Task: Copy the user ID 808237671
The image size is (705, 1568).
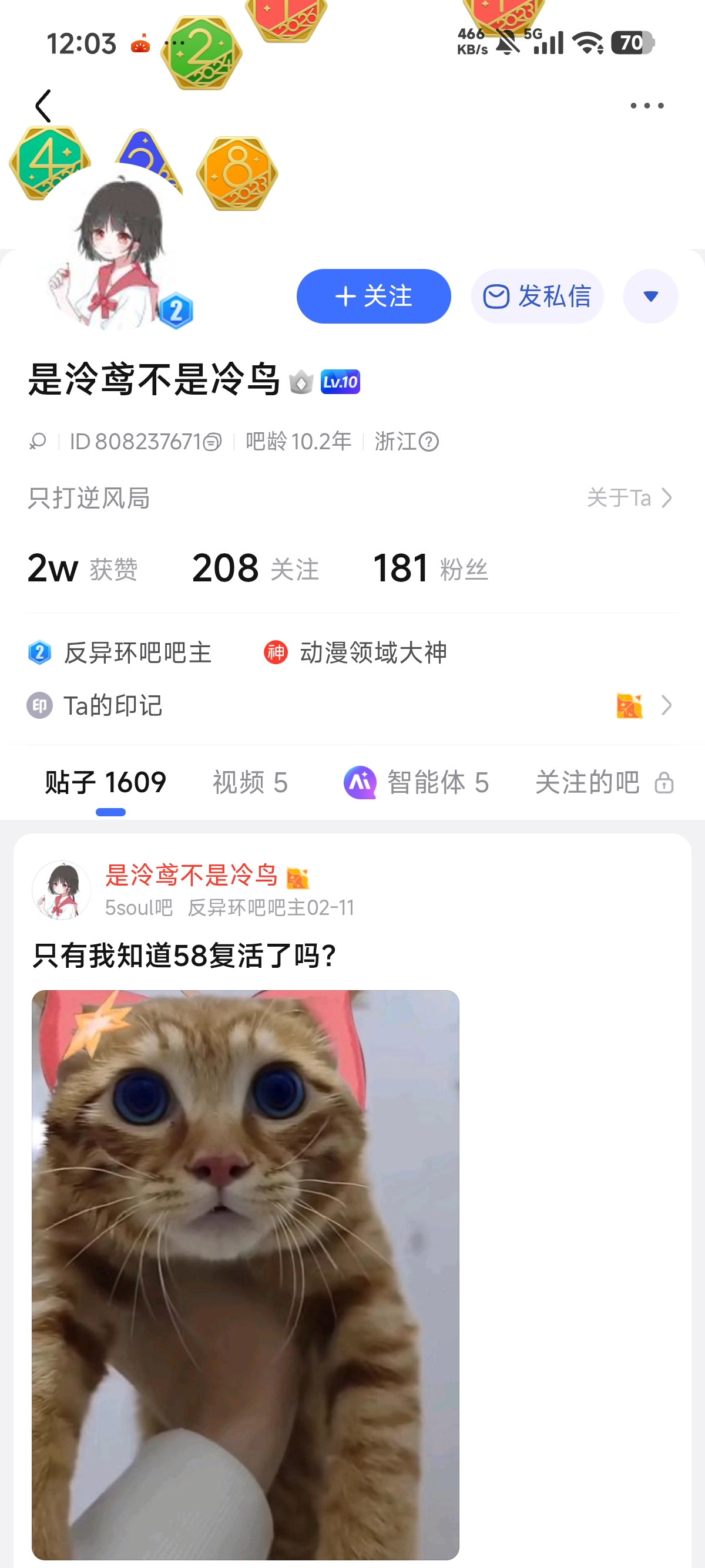Action: tap(212, 442)
